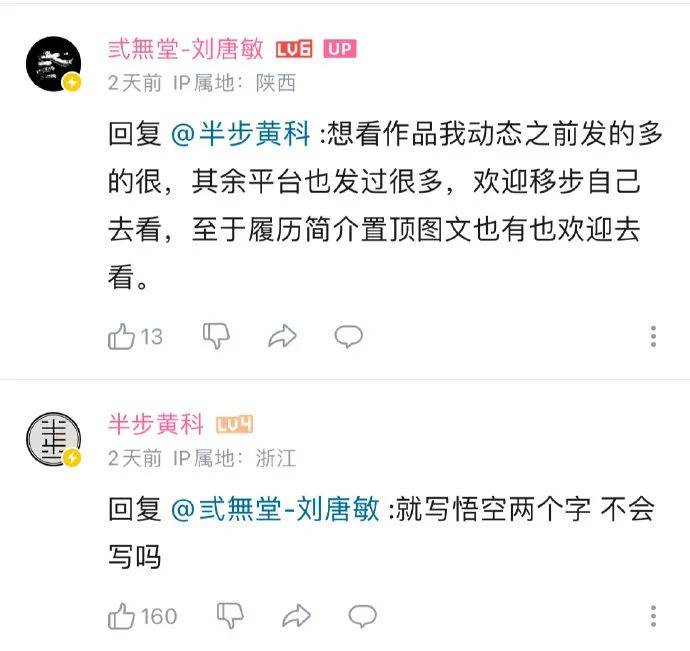690x651 pixels.
Task: Dislike 弍無堂-刘唐敏's comment
Action: pyautogui.click(x=217, y=337)
